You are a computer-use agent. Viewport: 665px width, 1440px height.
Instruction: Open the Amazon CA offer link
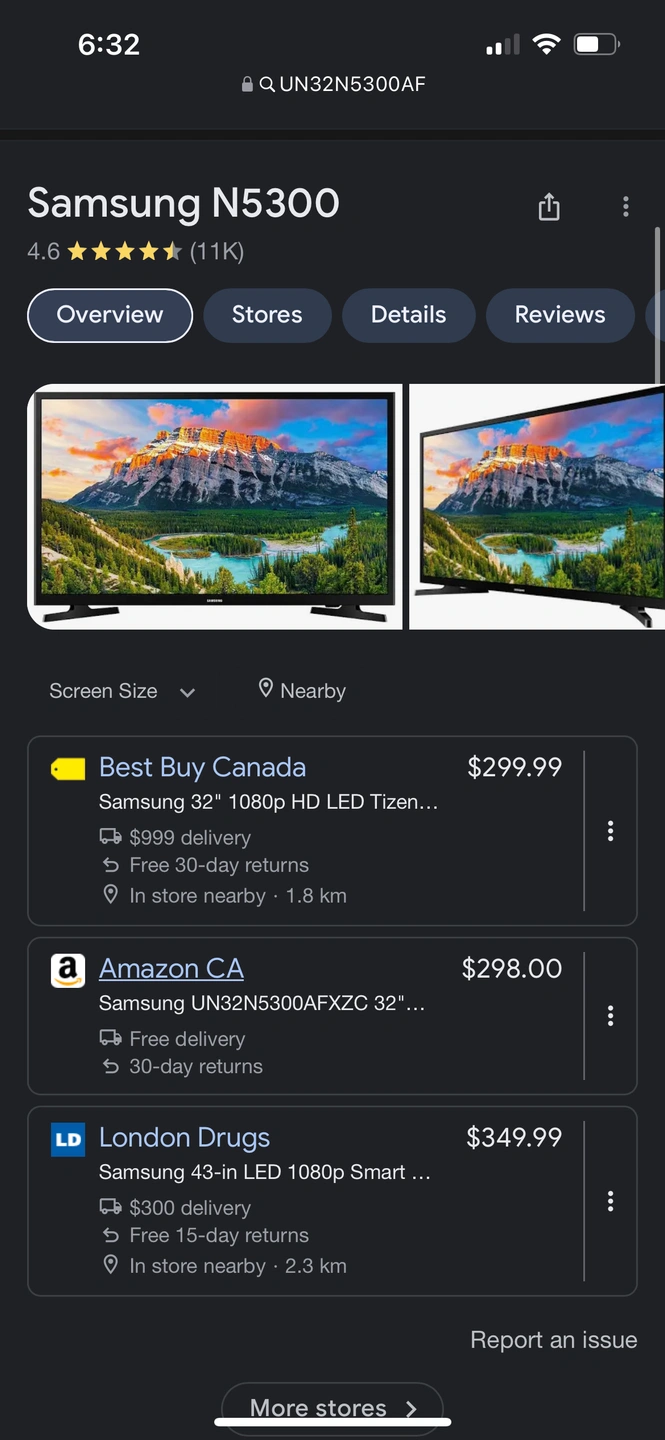(x=171, y=969)
